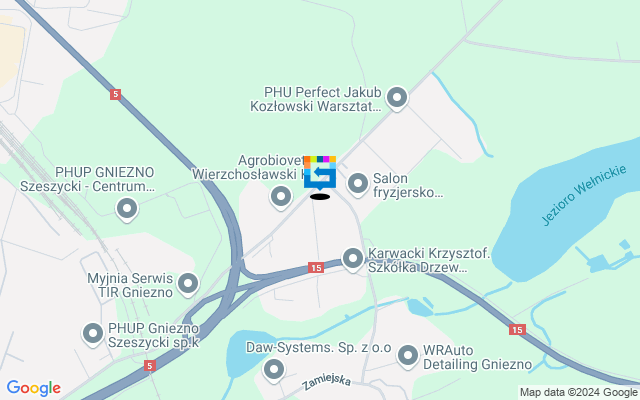Tap the PHU Perfect Jakub Kozłowski Warsztat pin
Screen dimensions: 640x400
pyautogui.click(x=397, y=98)
